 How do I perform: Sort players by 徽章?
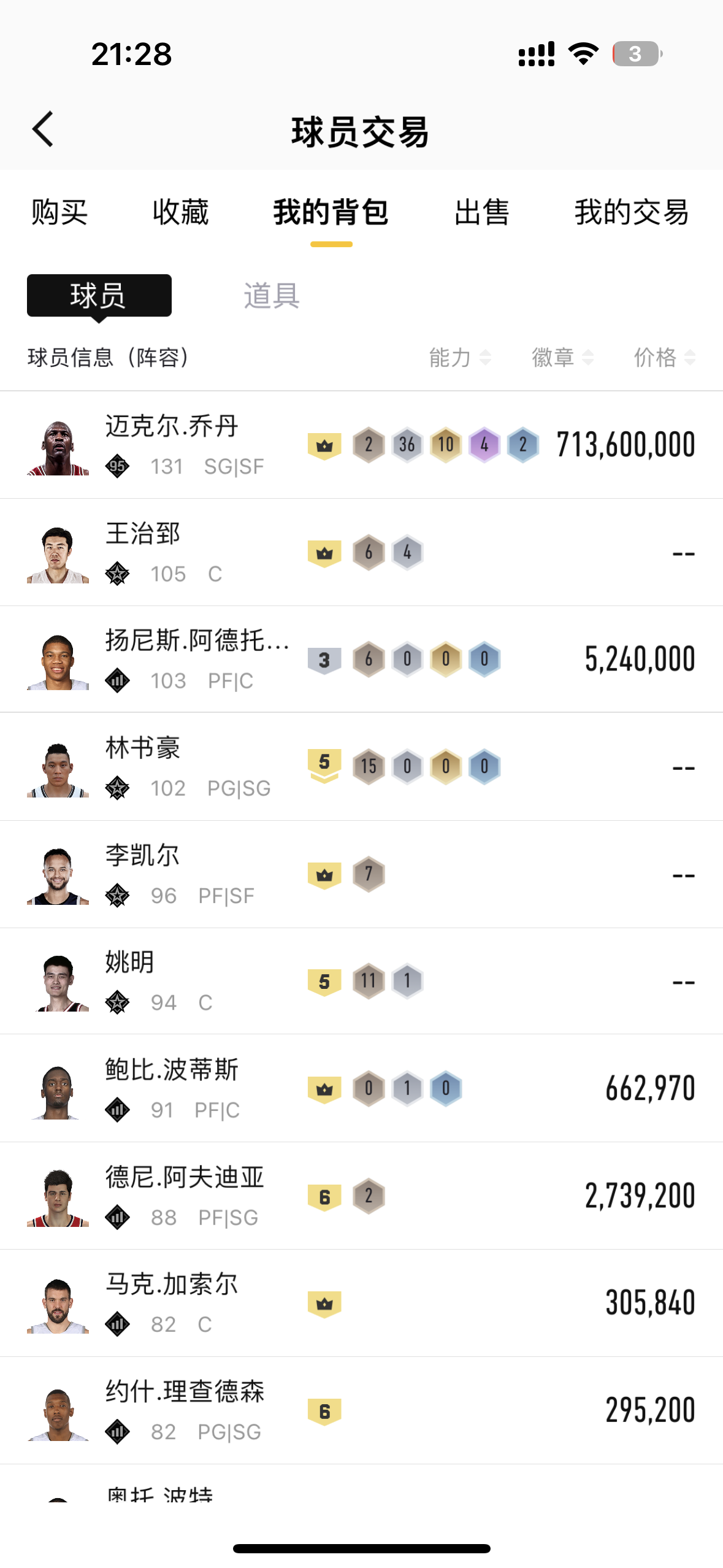pyautogui.click(x=562, y=357)
